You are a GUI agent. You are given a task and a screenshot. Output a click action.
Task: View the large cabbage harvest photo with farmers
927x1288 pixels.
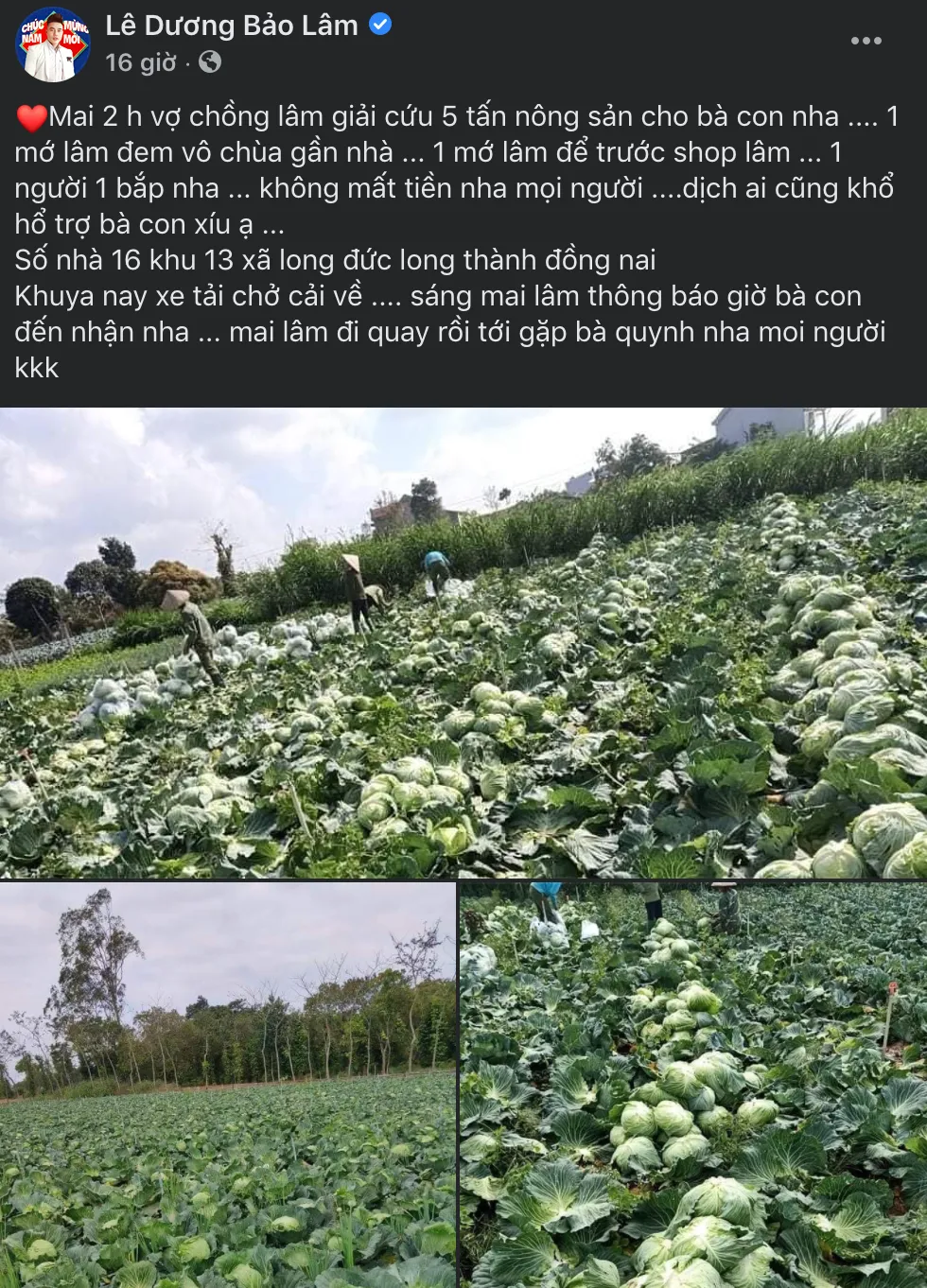pyautogui.click(x=463, y=643)
